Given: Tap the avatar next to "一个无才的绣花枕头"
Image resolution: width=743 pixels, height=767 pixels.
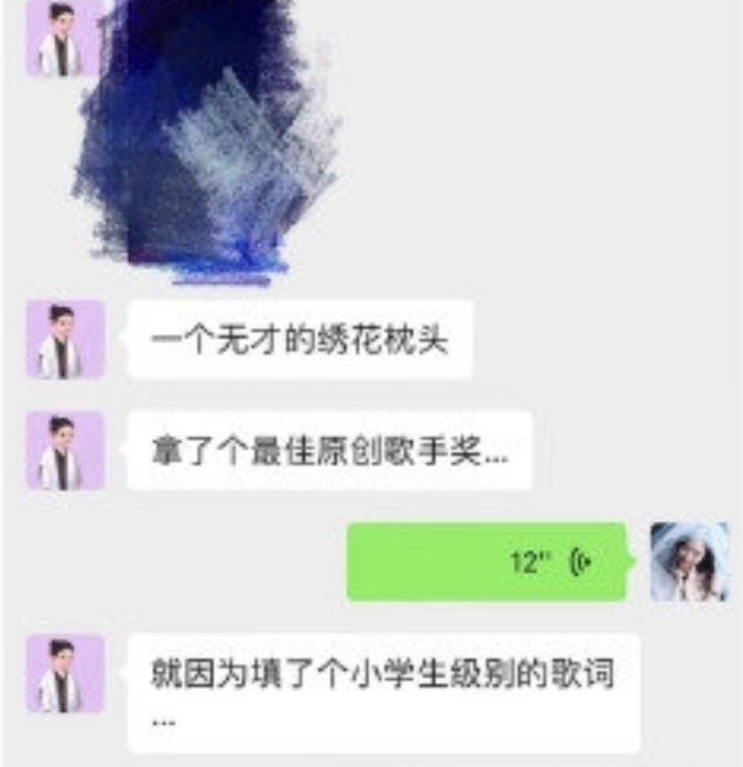Looking at the screenshot, I should [65, 340].
